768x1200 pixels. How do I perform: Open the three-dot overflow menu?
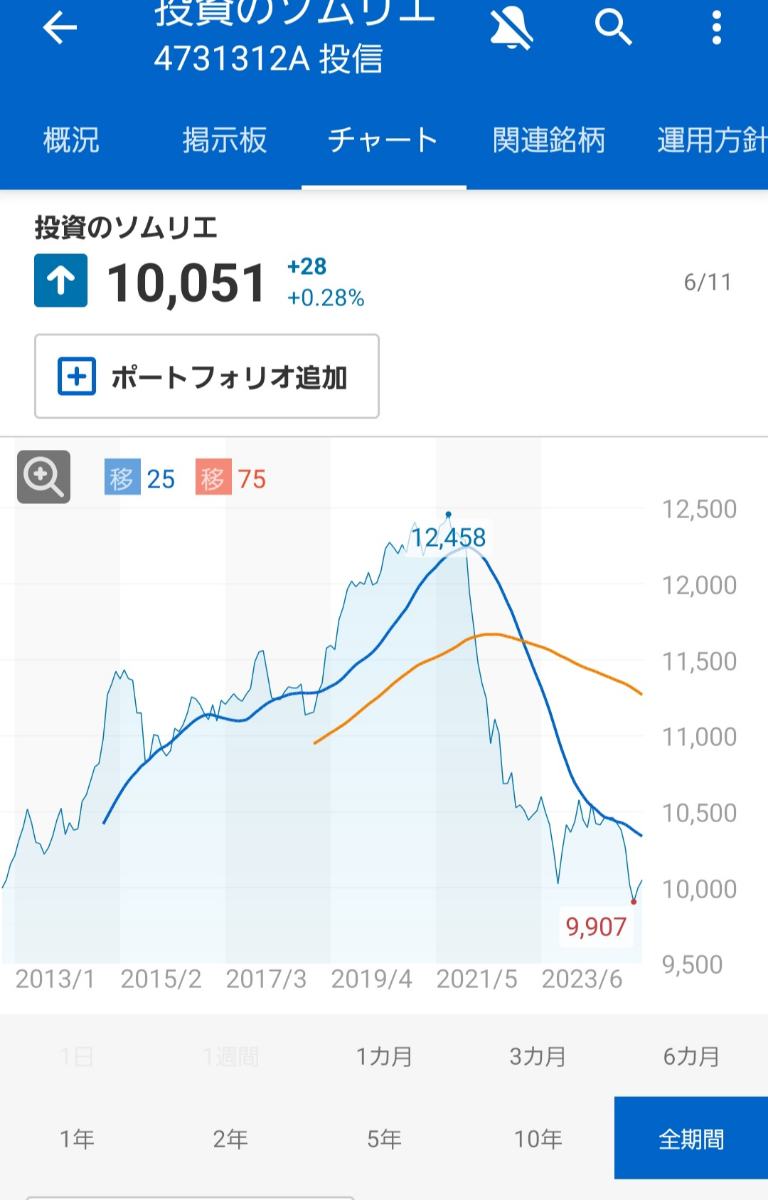click(716, 28)
